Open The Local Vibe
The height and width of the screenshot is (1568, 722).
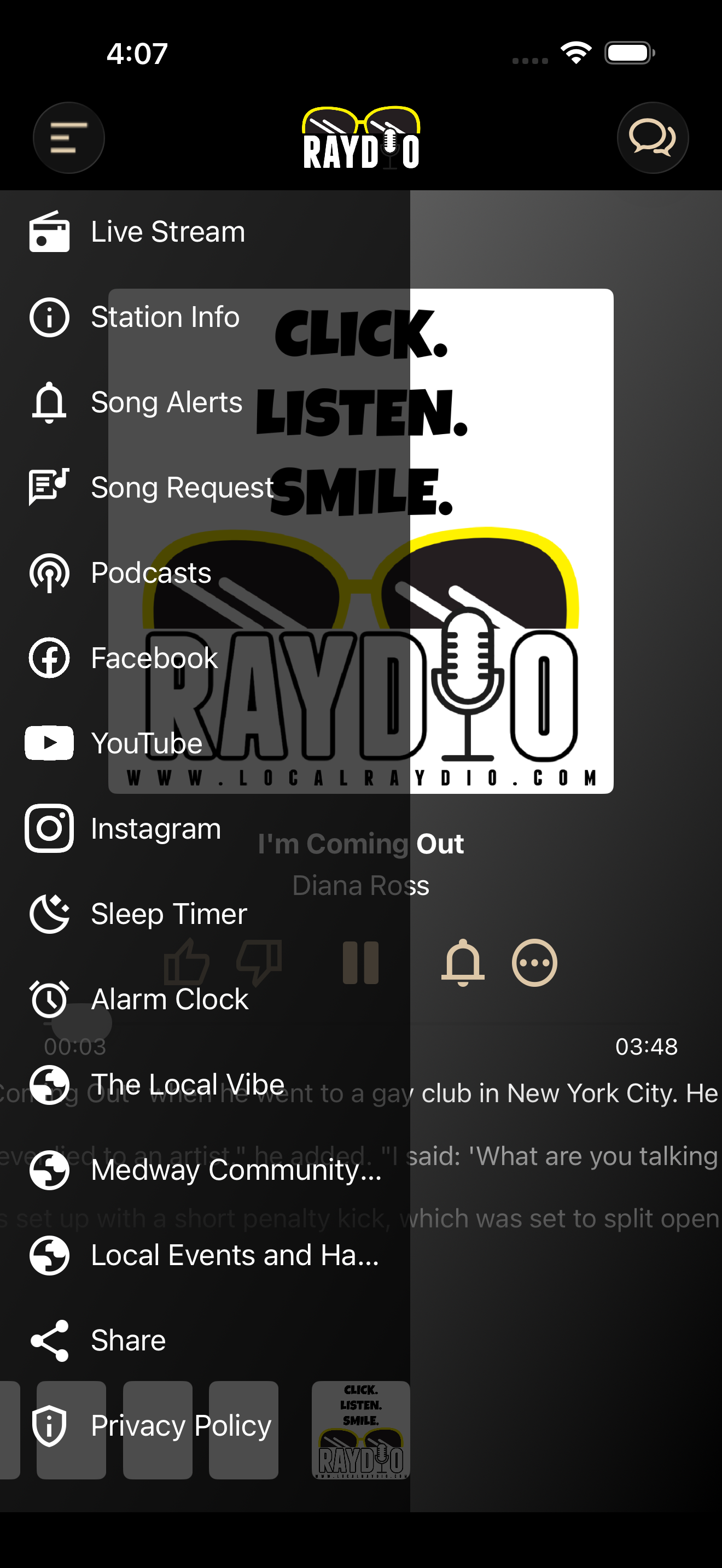pos(205,1085)
